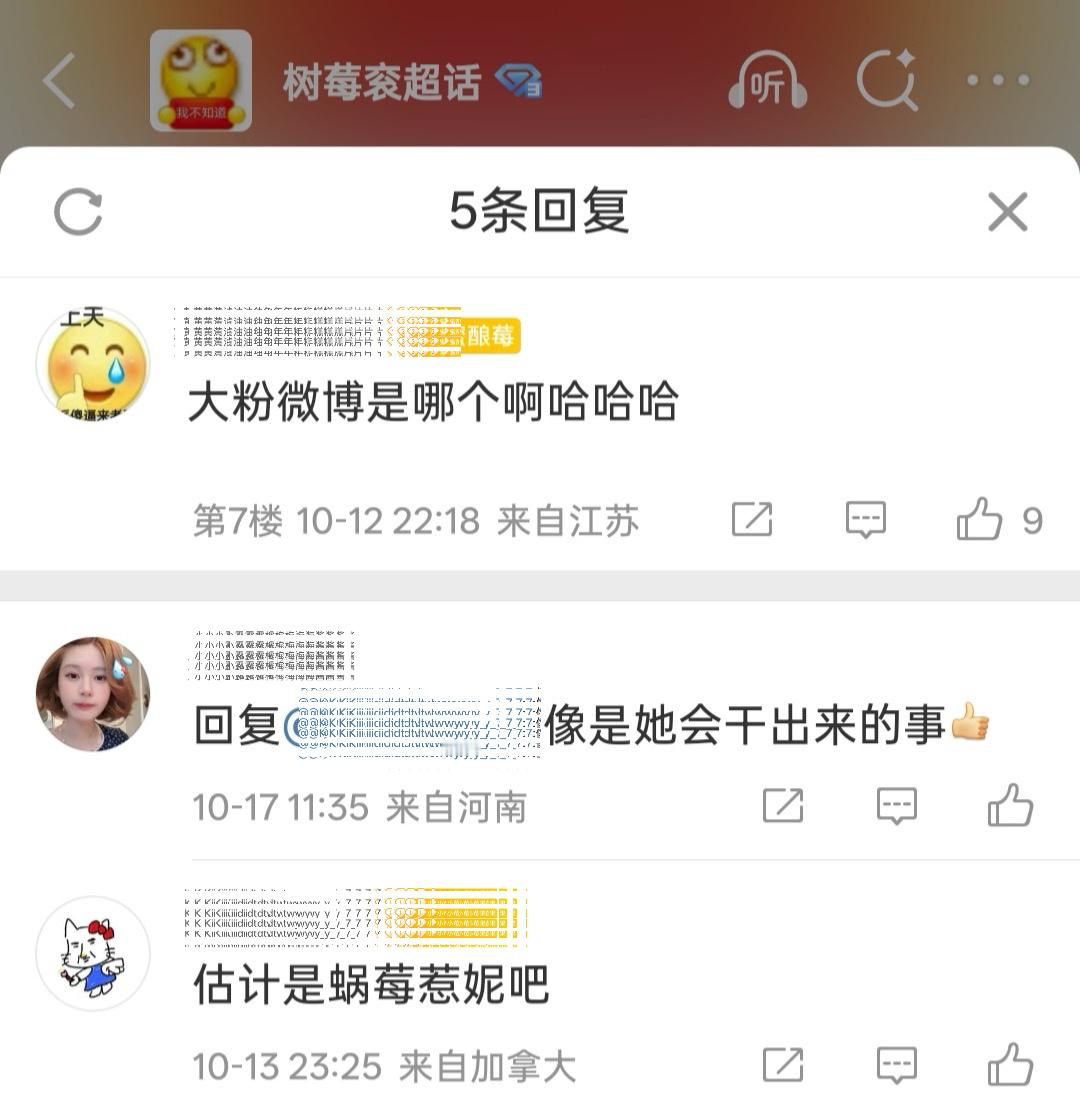Open the listen audio feature in the top bar

pyautogui.click(x=768, y=82)
